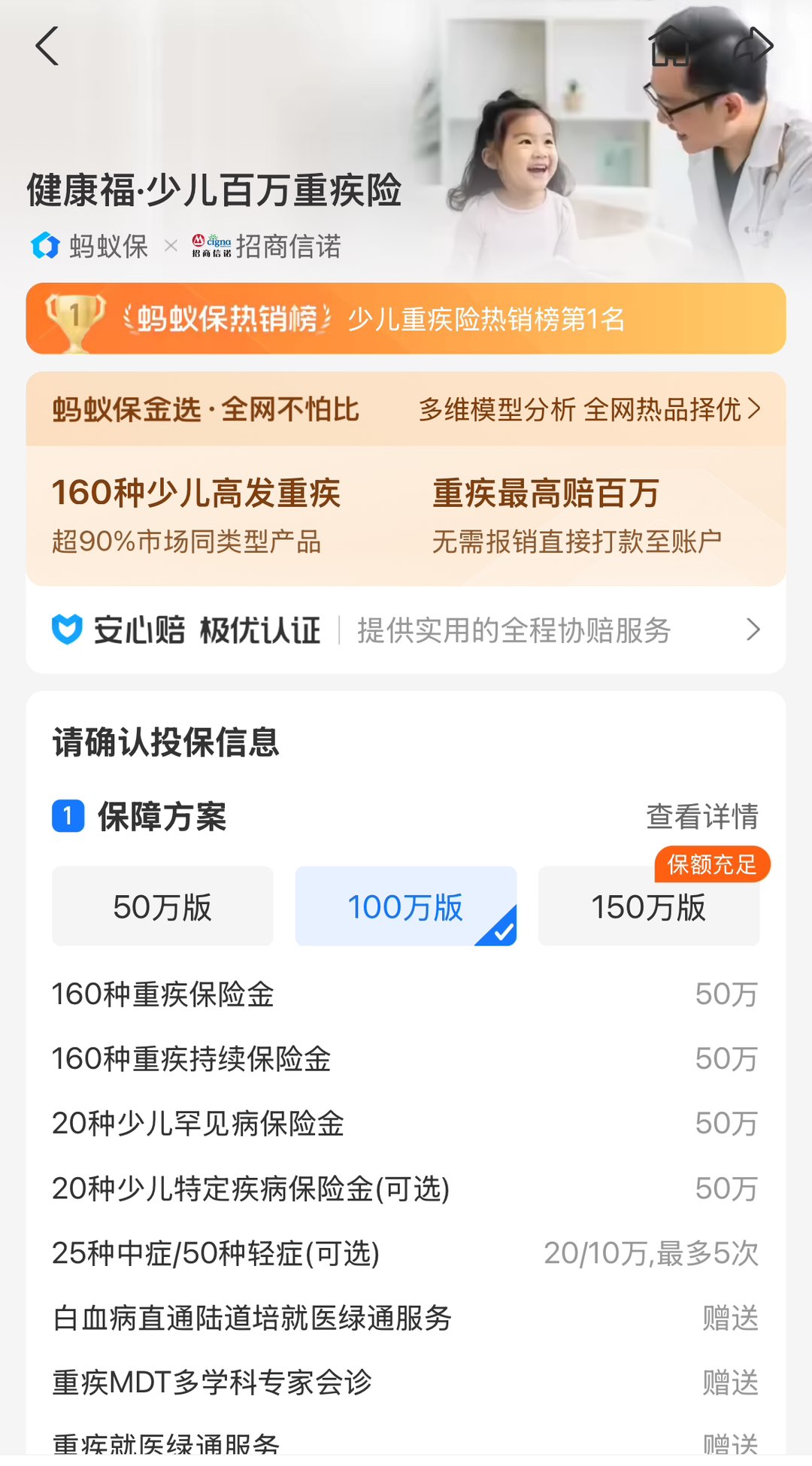Share this insurance product
The height and width of the screenshot is (1466, 812).
point(753,47)
